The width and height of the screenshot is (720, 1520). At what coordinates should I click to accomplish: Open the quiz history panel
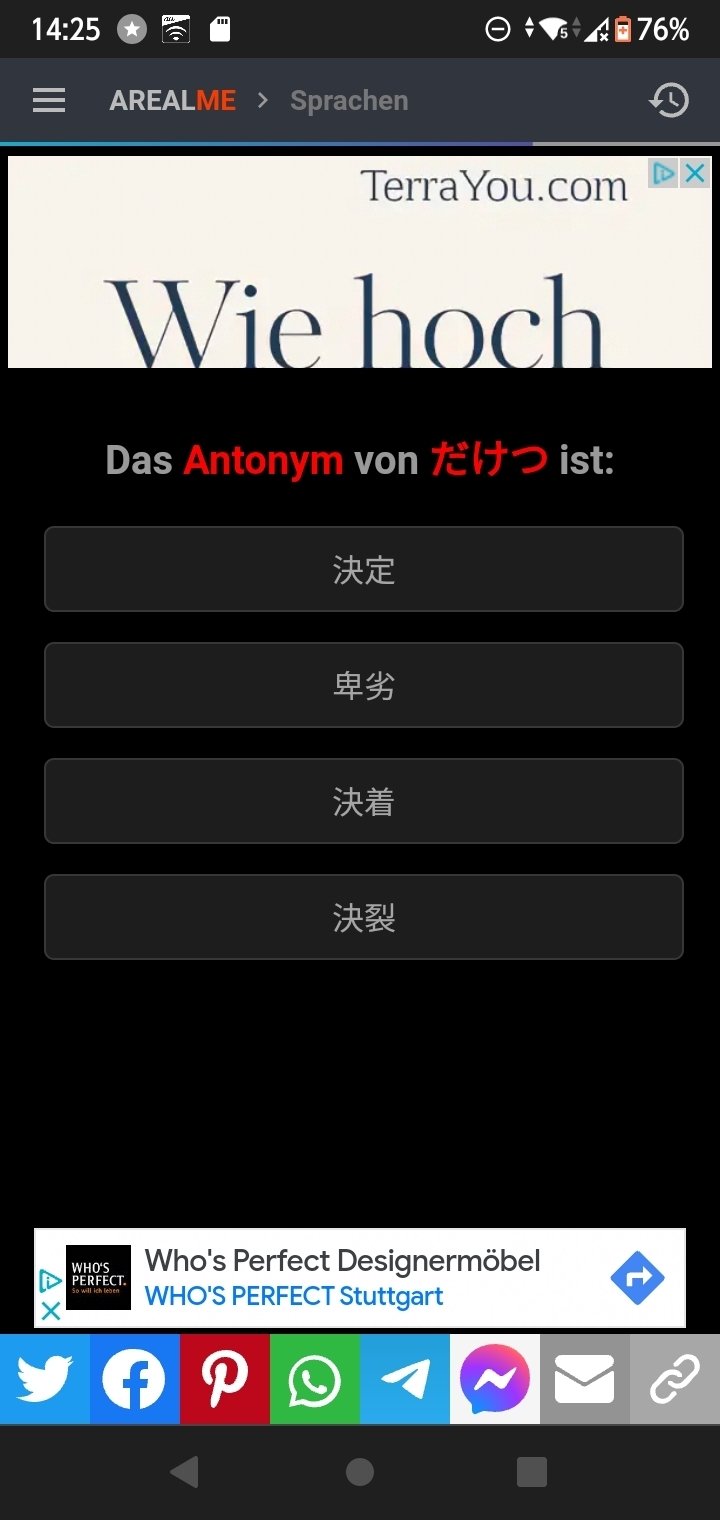pos(670,100)
